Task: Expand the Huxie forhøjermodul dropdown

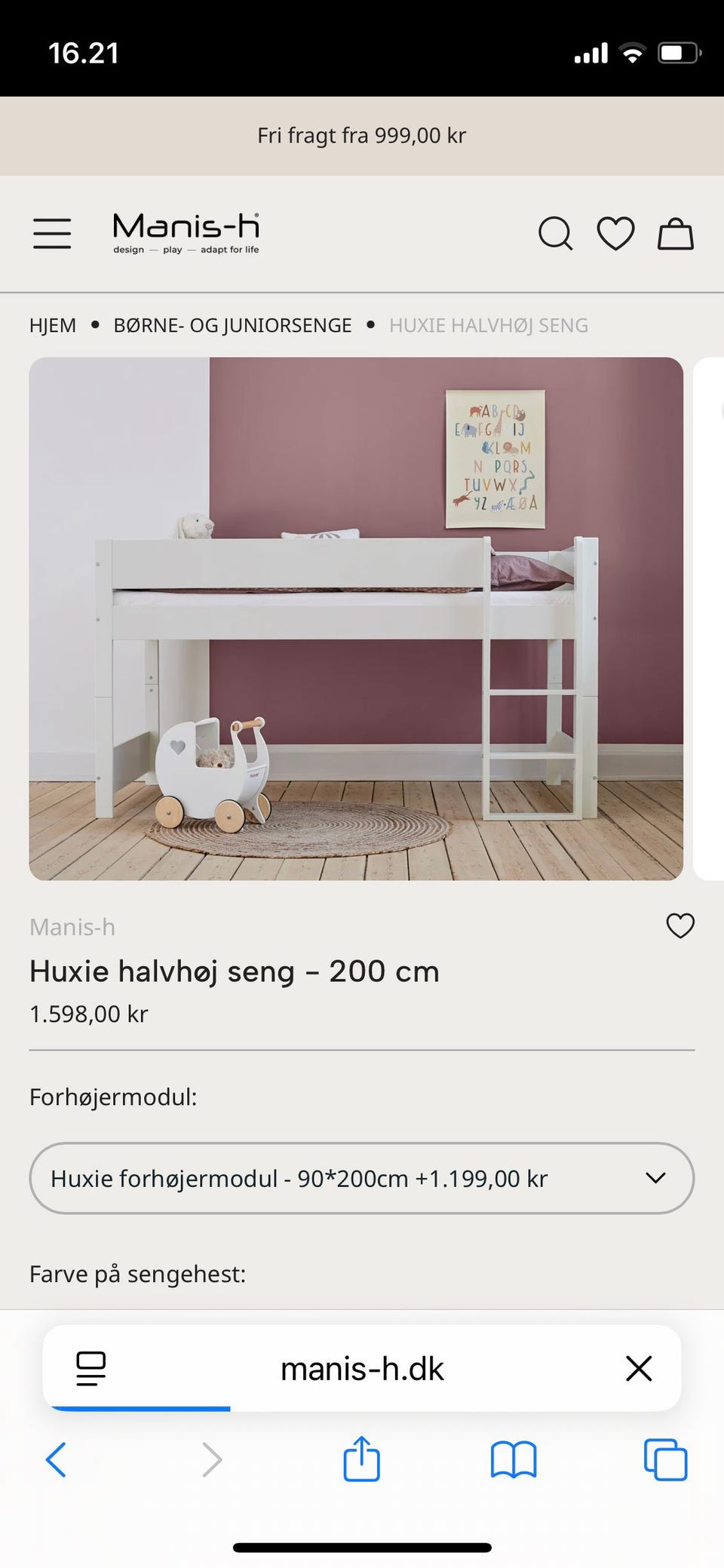Action: (x=362, y=1177)
